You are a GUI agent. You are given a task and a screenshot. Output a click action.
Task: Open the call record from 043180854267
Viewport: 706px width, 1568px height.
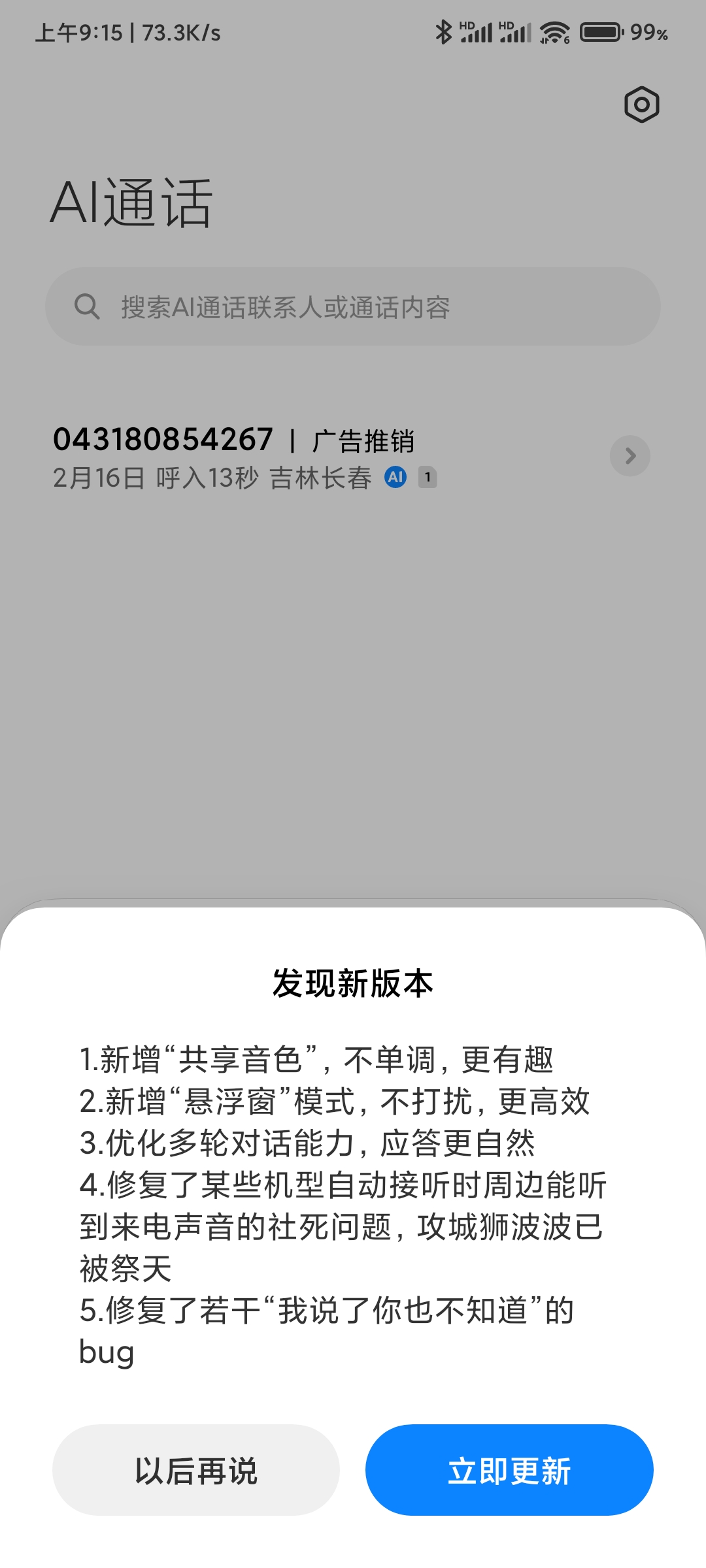click(x=353, y=457)
